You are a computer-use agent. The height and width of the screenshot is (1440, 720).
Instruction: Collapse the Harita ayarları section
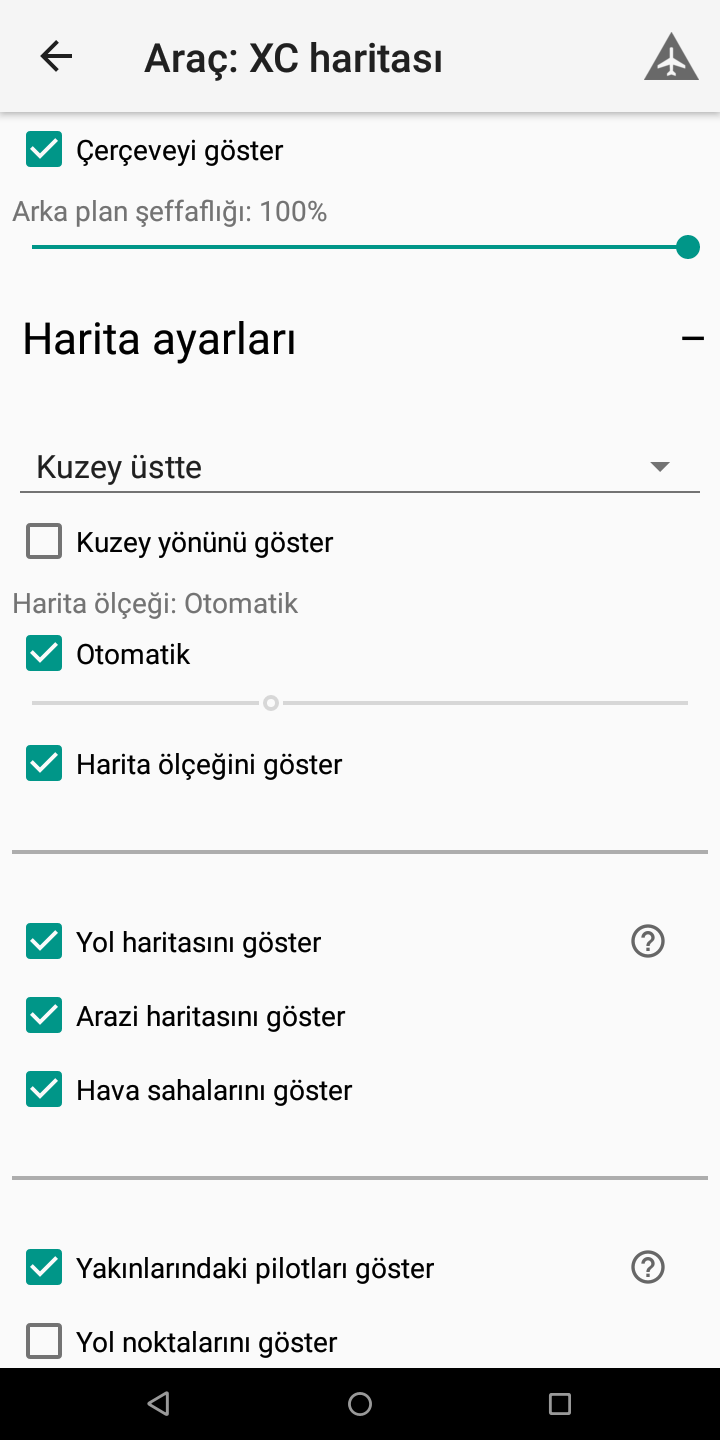pyautogui.click(x=692, y=340)
